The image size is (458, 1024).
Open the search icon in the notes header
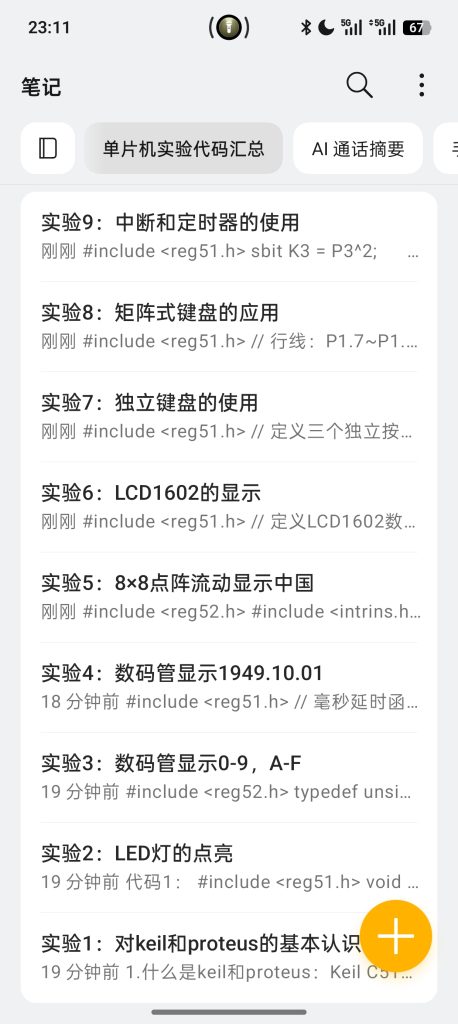pyautogui.click(x=359, y=85)
